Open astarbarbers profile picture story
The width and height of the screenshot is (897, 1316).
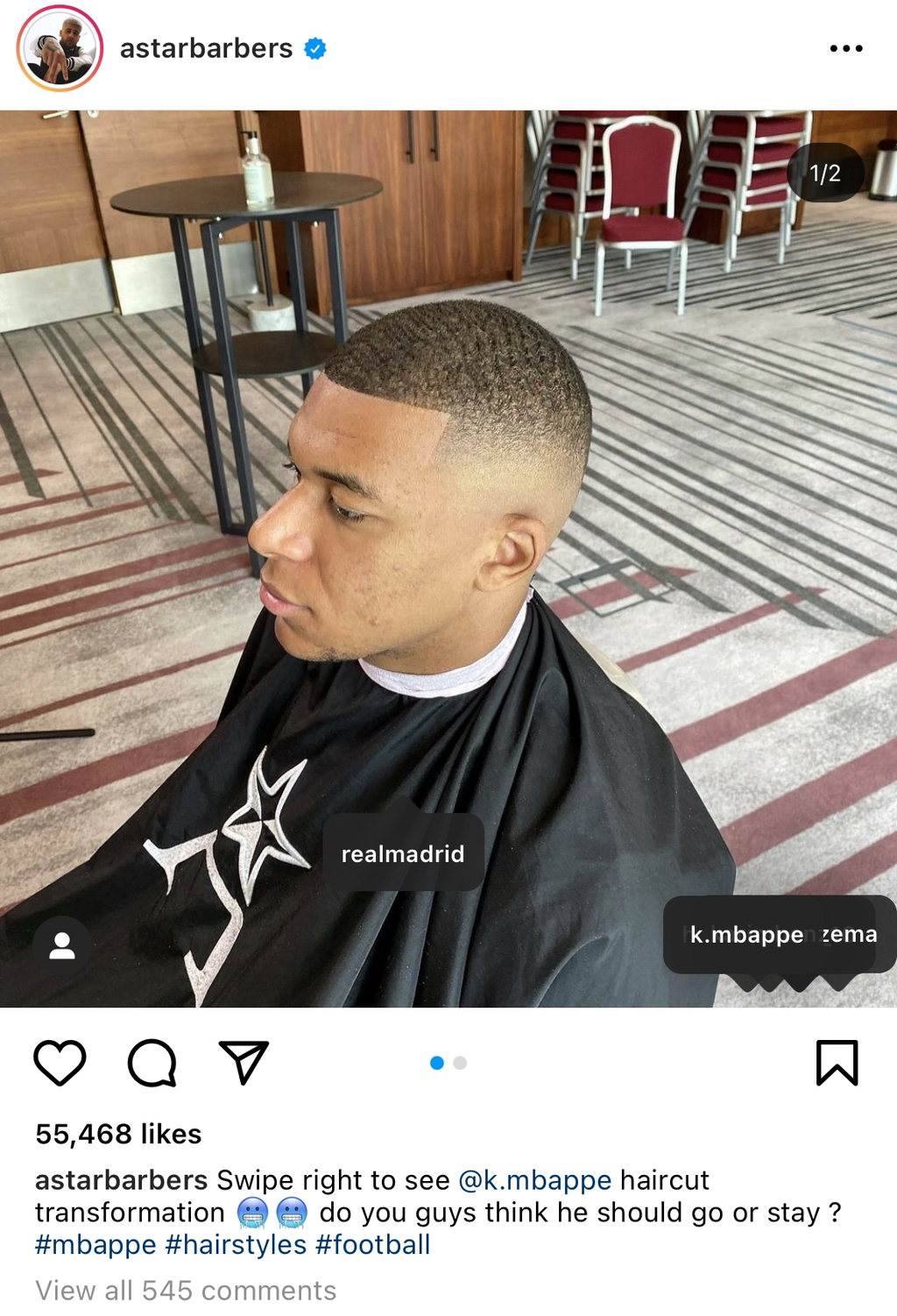point(60,49)
